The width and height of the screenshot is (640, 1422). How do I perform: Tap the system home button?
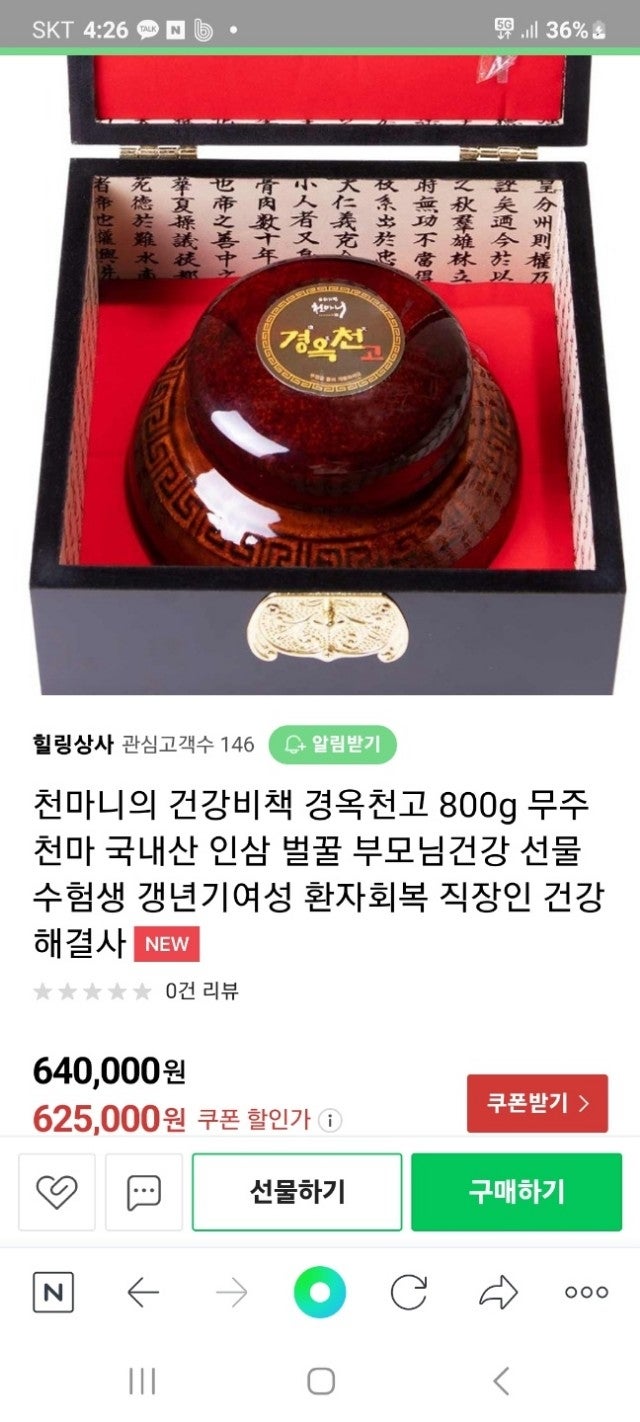[x=320, y=1381]
